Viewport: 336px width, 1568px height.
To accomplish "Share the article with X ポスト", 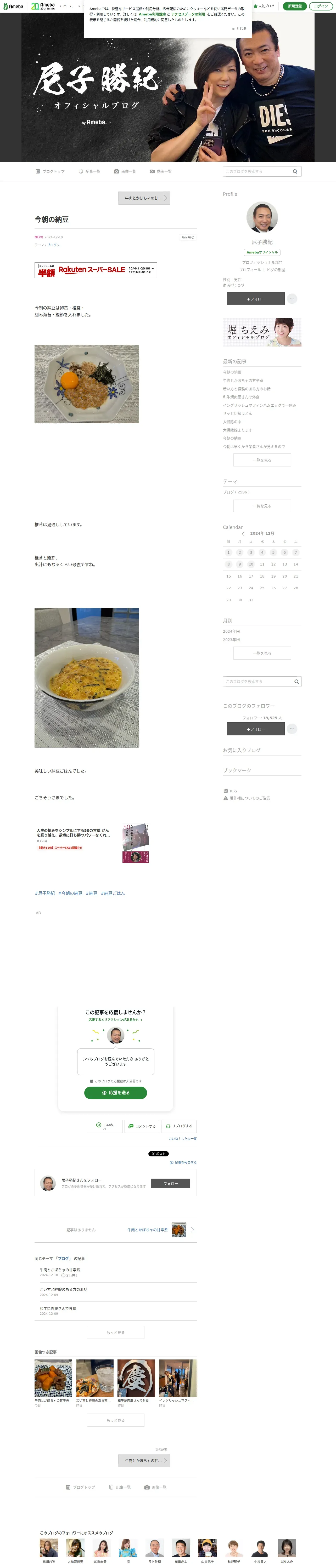I will [159, 1154].
